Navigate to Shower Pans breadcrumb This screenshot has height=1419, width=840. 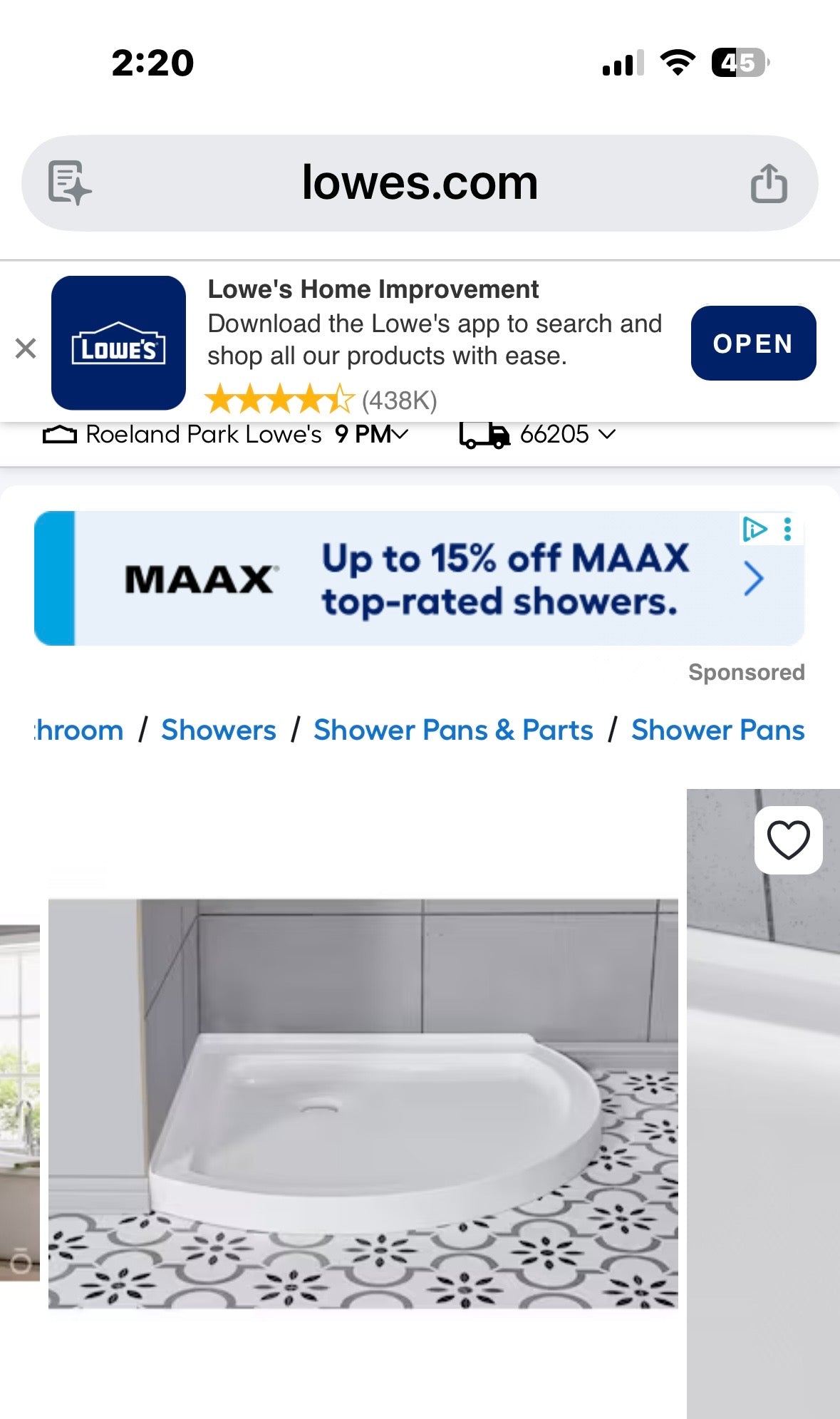(x=717, y=730)
